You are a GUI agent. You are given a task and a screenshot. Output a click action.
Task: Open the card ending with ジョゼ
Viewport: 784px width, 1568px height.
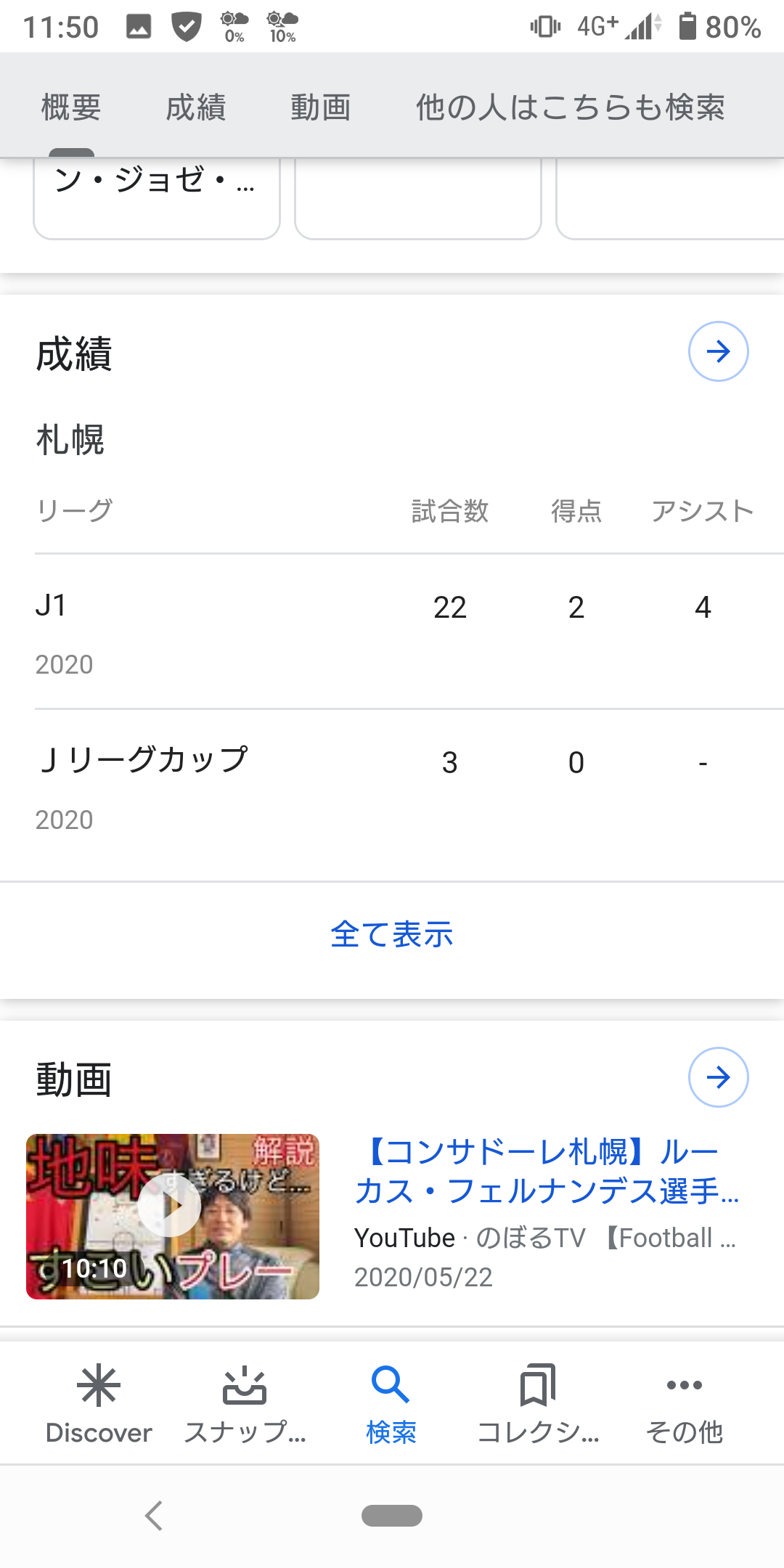[x=157, y=196]
